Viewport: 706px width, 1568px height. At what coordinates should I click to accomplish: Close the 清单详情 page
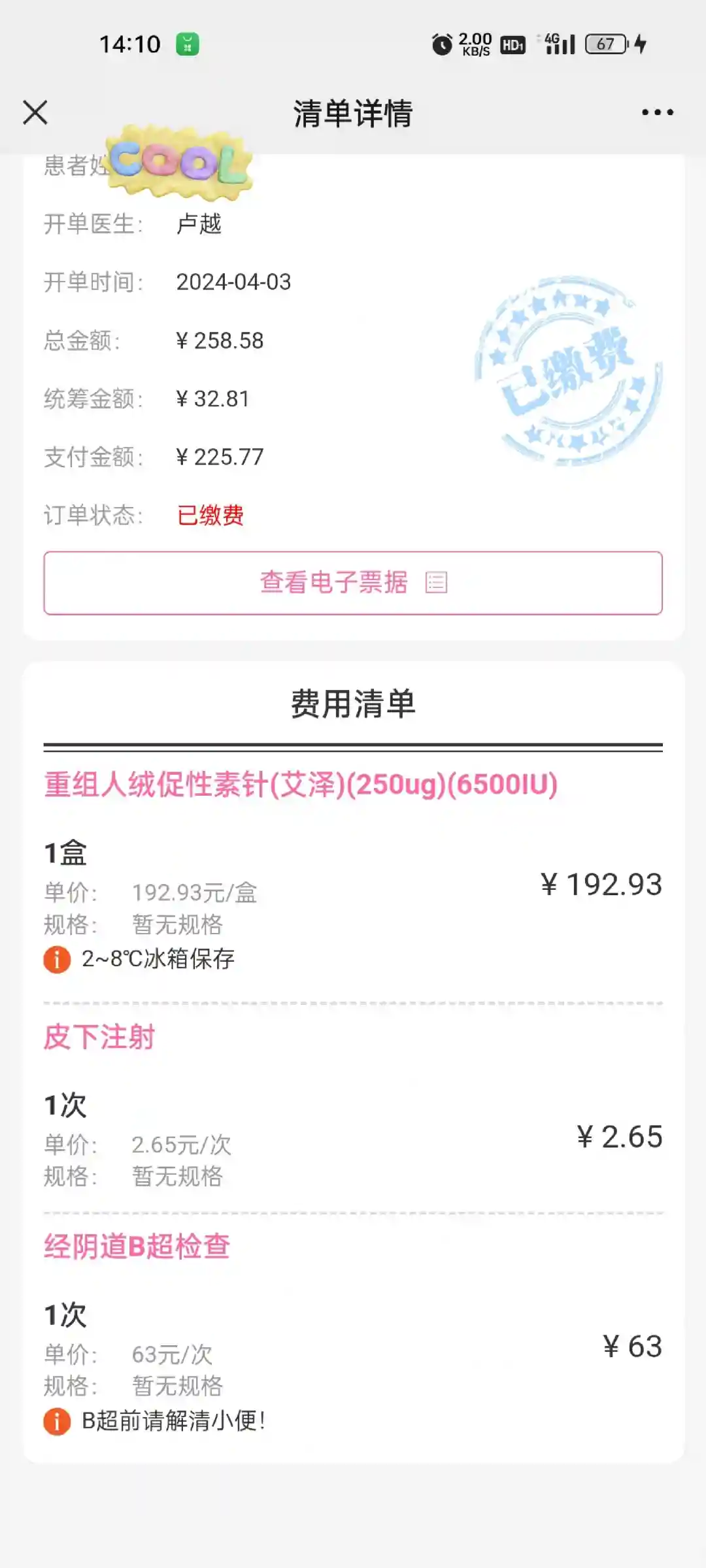[x=35, y=112]
